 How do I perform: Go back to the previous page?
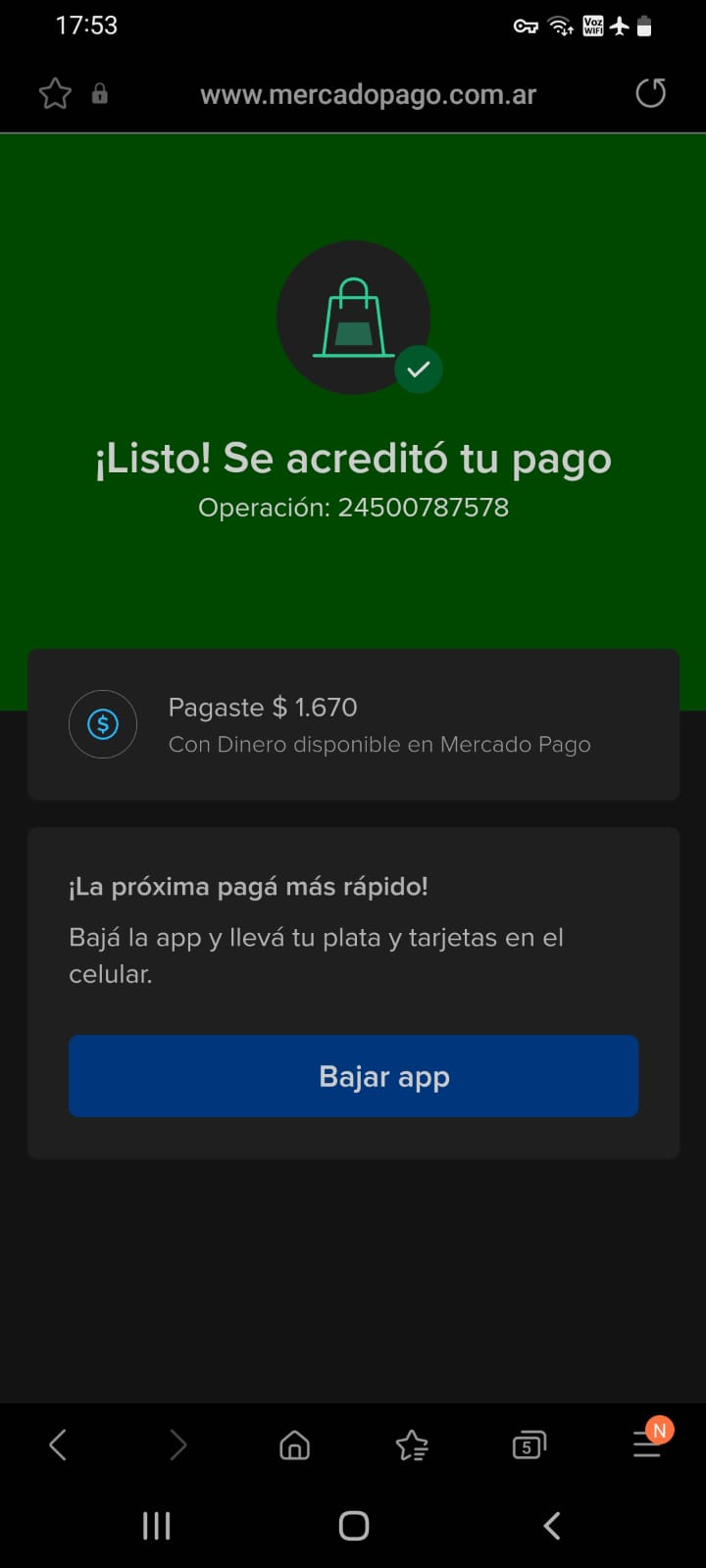point(58,1445)
